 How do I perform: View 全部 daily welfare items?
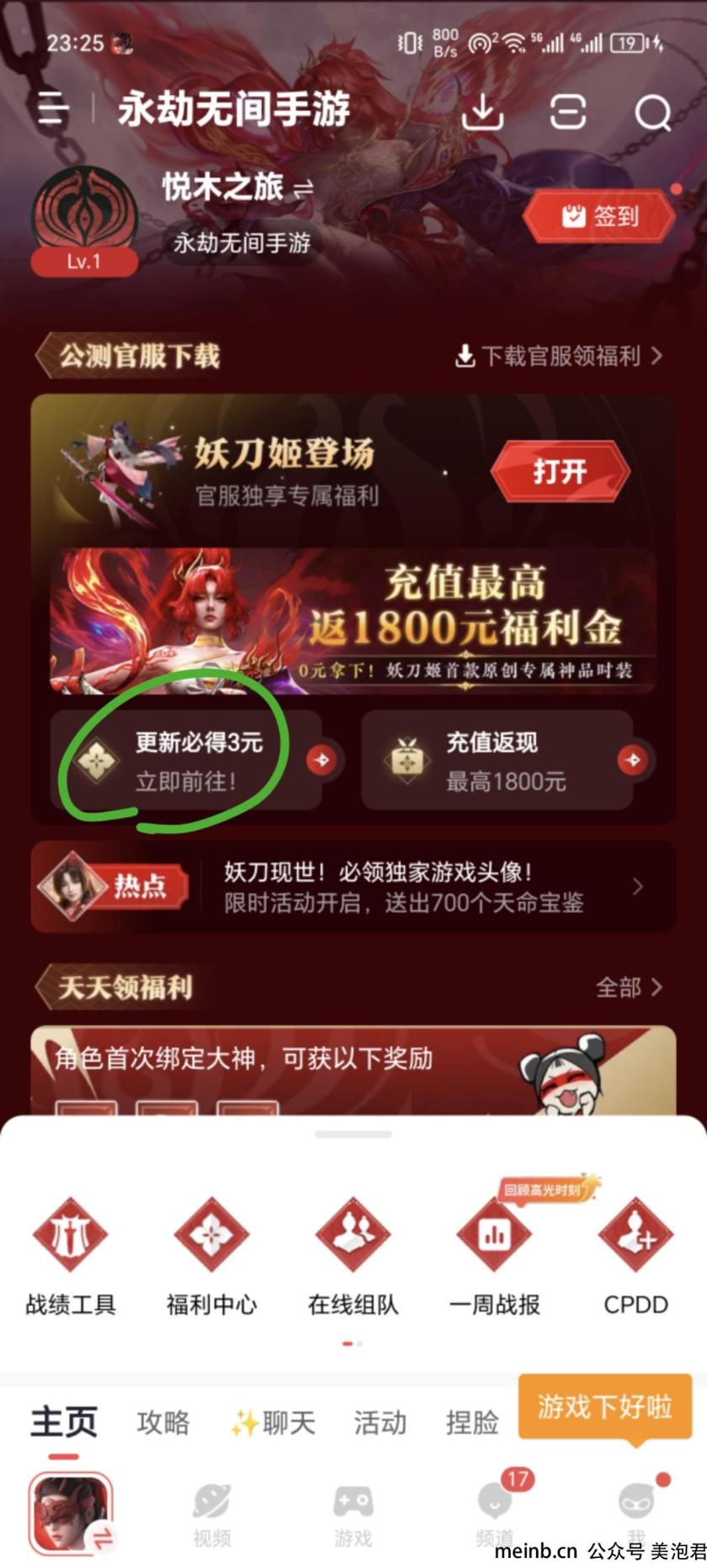point(629,987)
